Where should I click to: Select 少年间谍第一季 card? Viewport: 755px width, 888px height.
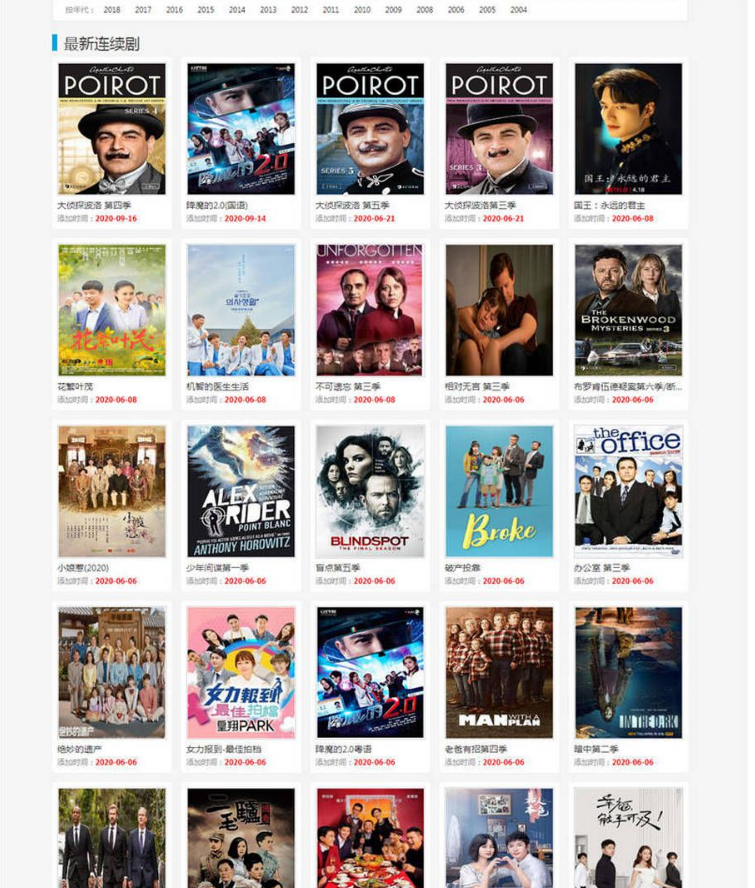[x=241, y=491]
